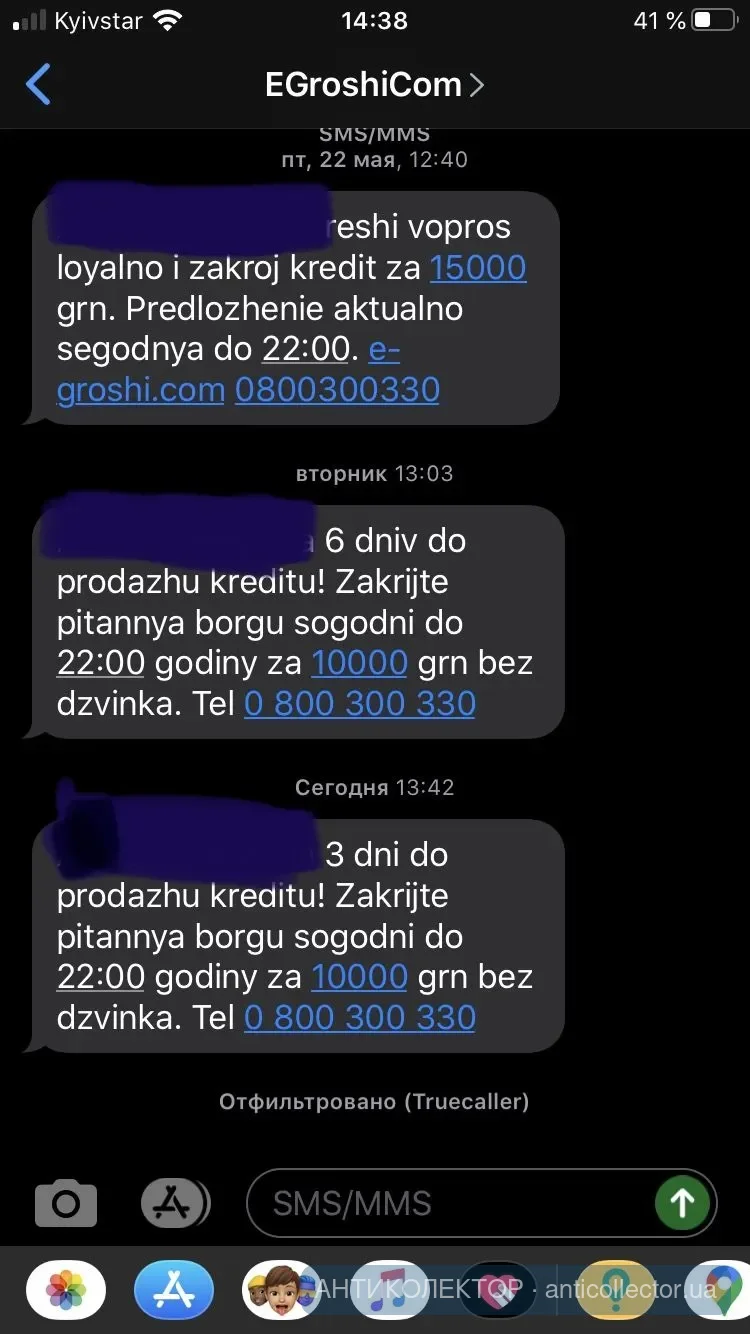Tap 22:00 link in the 3 dni message
The height and width of the screenshot is (1334, 750).
point(100,976)
